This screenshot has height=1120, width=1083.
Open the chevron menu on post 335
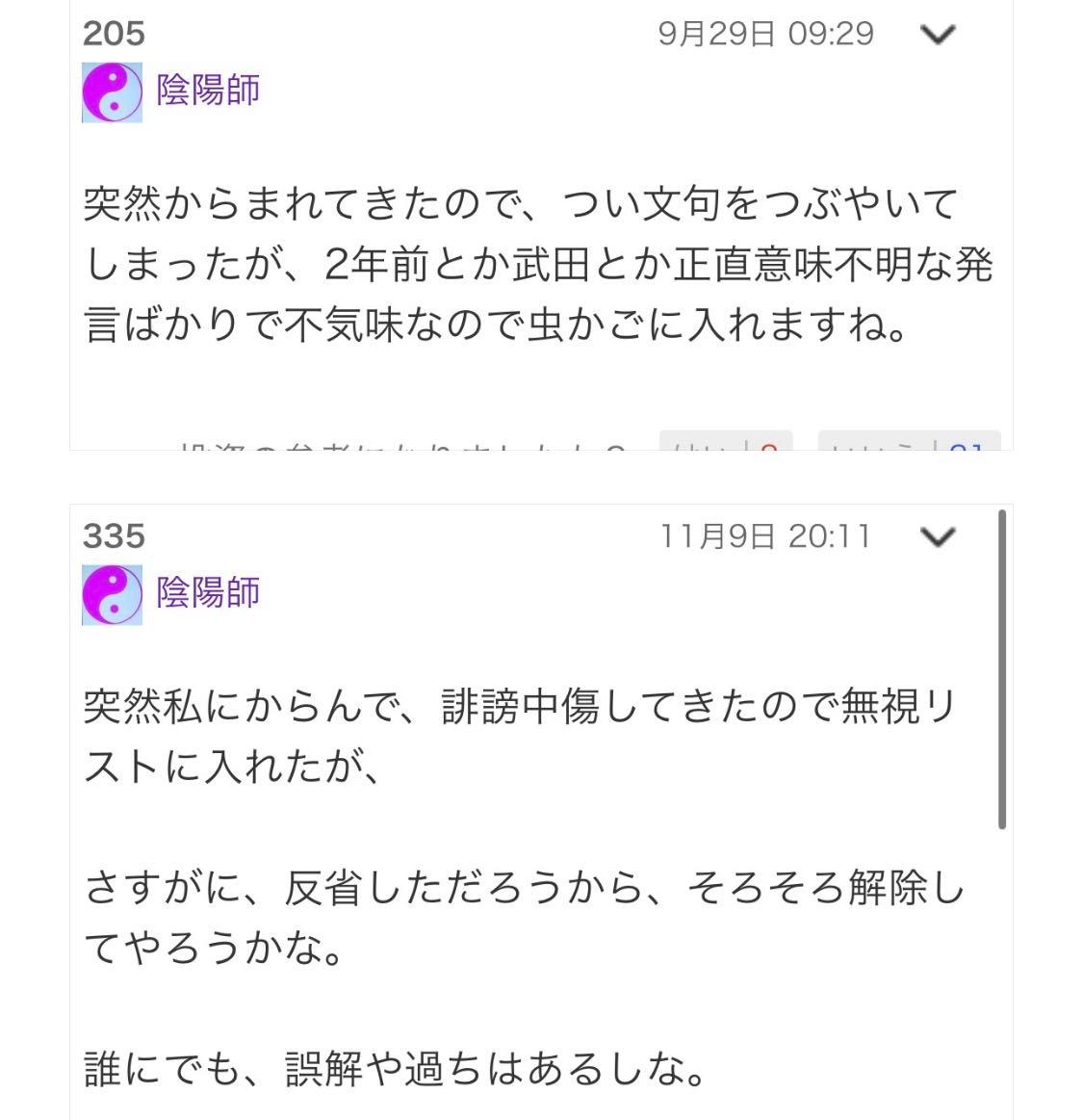[x=938, y=537]
